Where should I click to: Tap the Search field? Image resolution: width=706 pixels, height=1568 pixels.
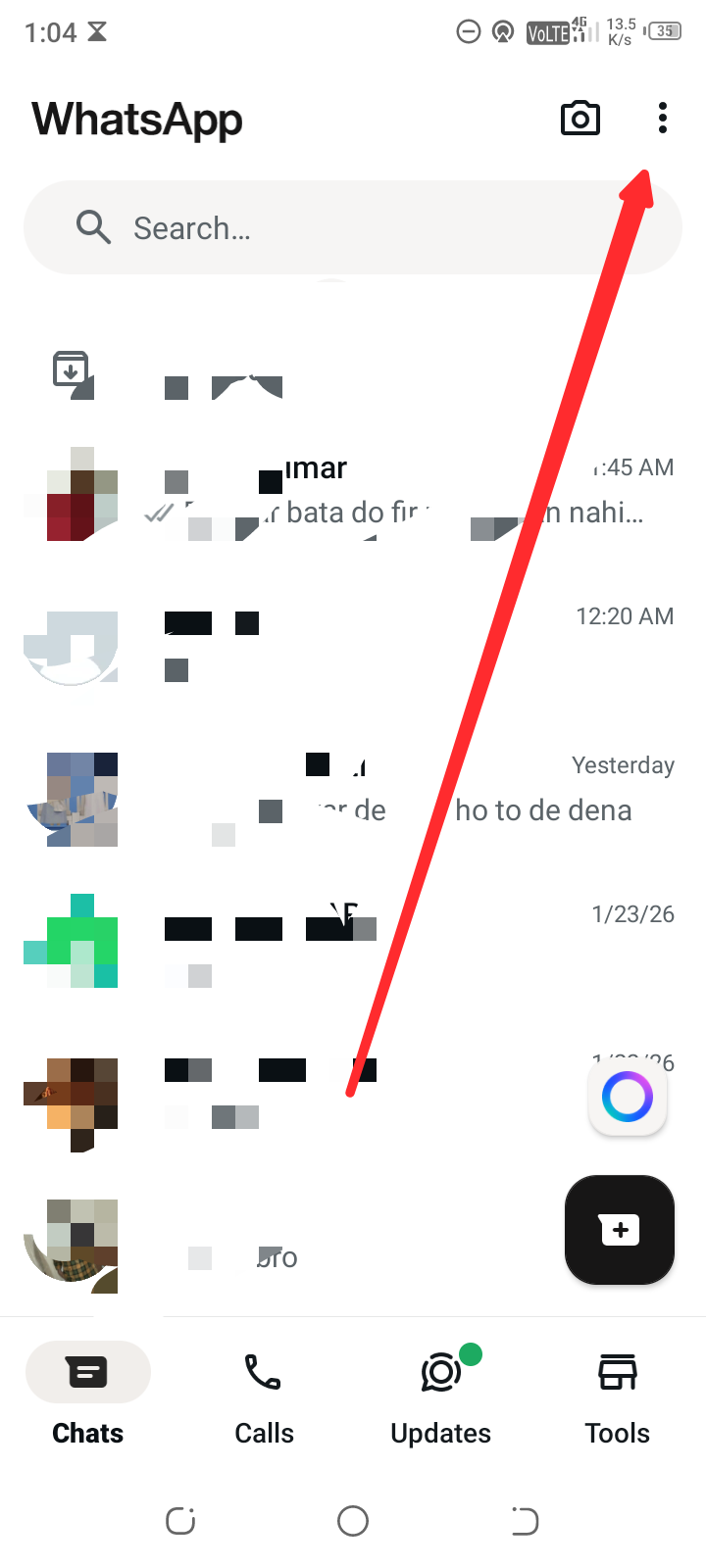[353, 227]
